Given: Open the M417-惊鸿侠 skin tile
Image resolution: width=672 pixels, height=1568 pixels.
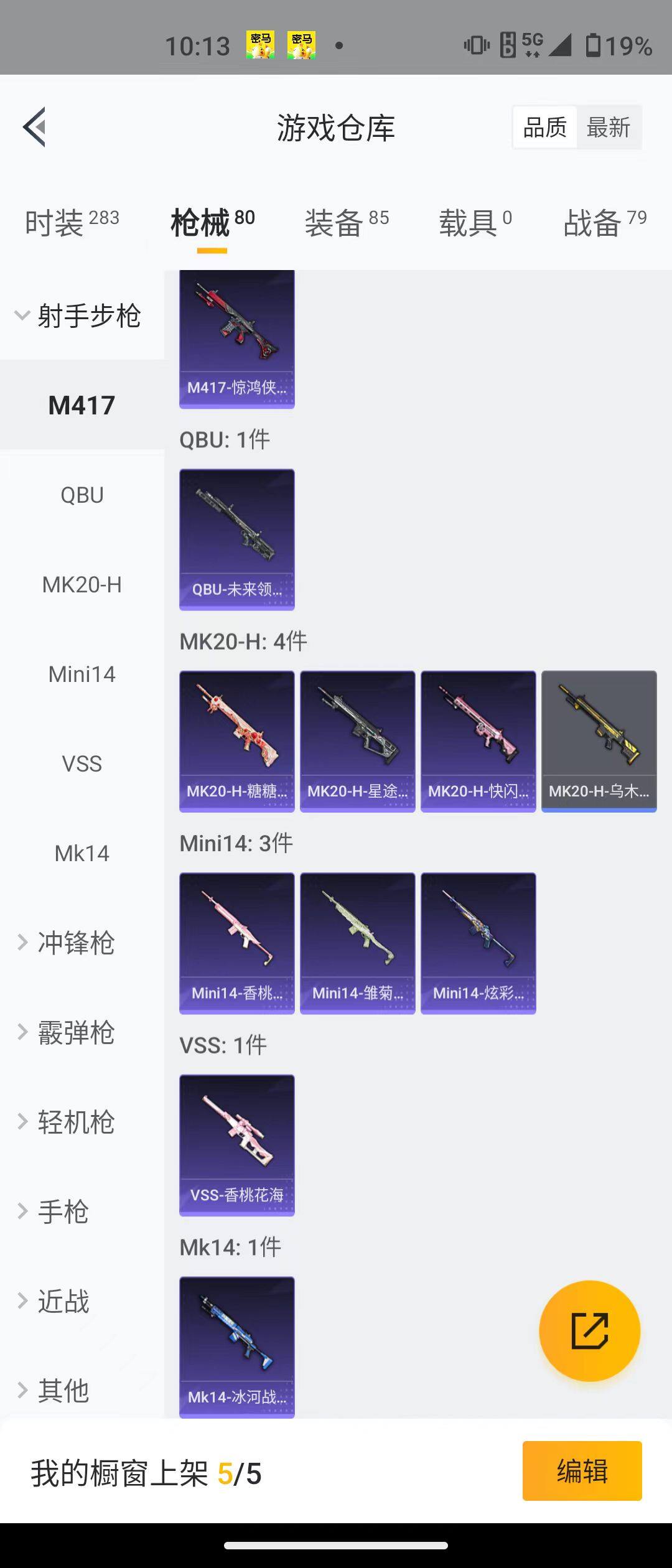Looking at the screenshot, I should coord(236,339).
